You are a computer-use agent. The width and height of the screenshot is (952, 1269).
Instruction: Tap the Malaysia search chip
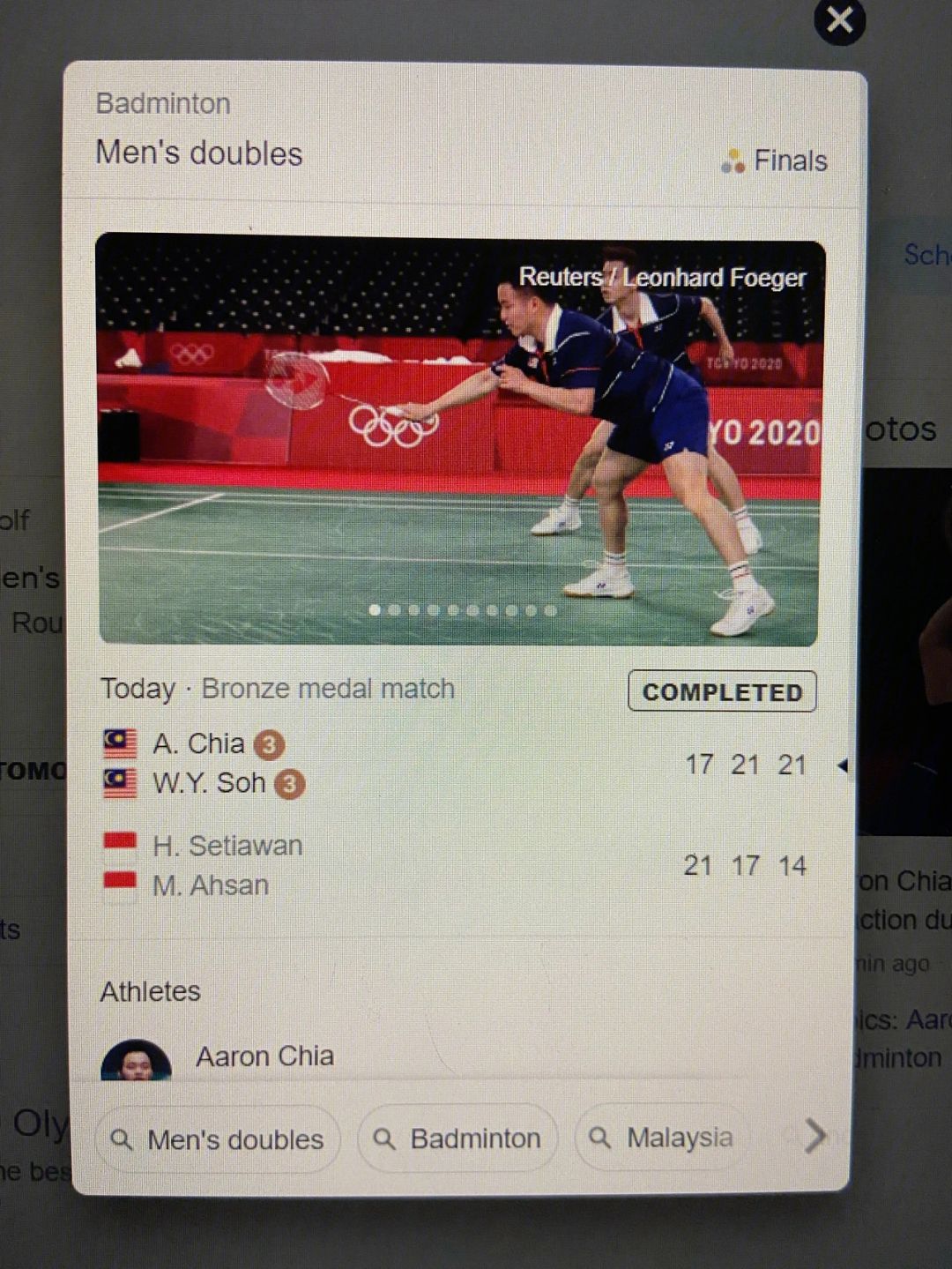[x=662, y=1137]
